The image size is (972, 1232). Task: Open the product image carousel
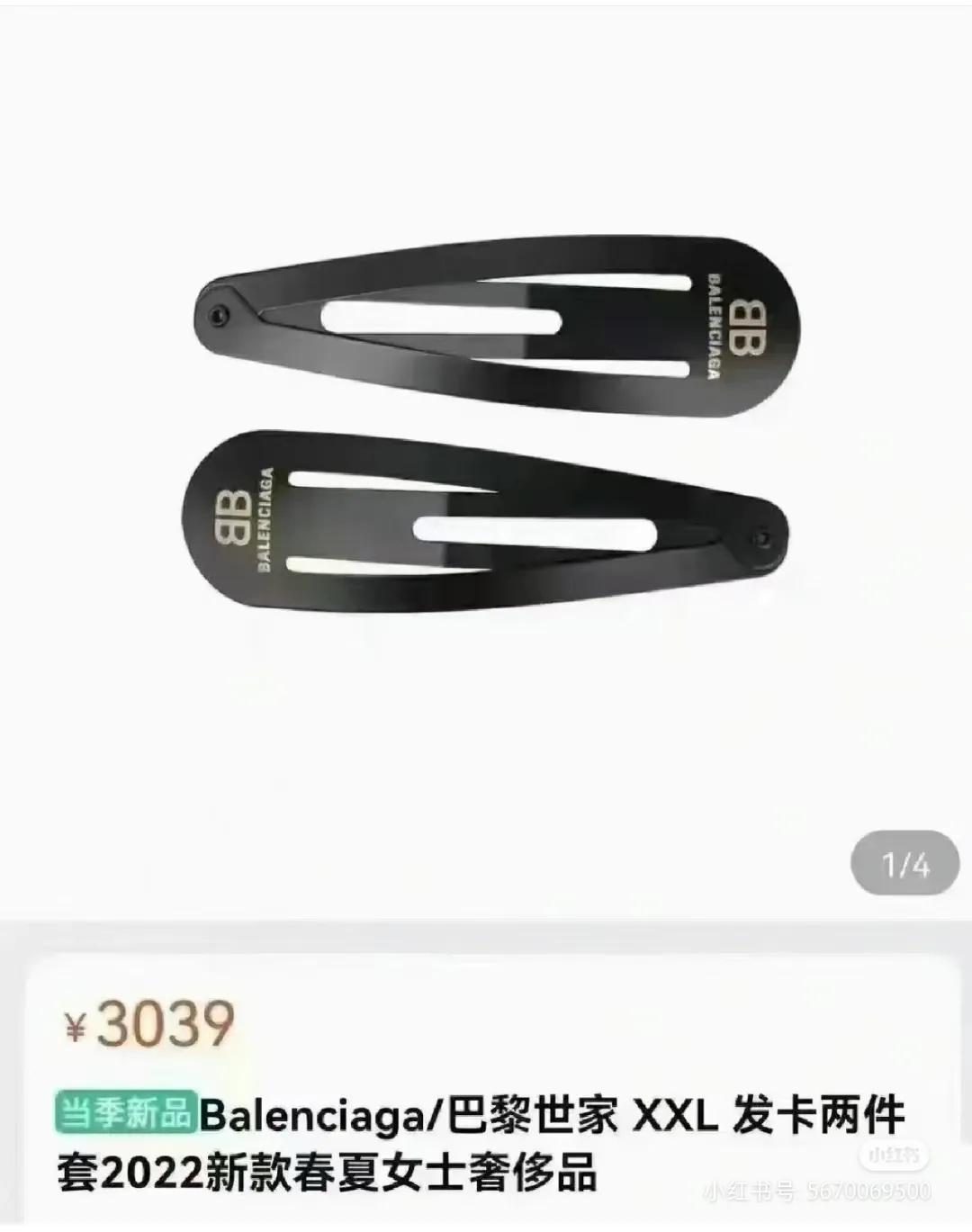[x=486, y=450]
